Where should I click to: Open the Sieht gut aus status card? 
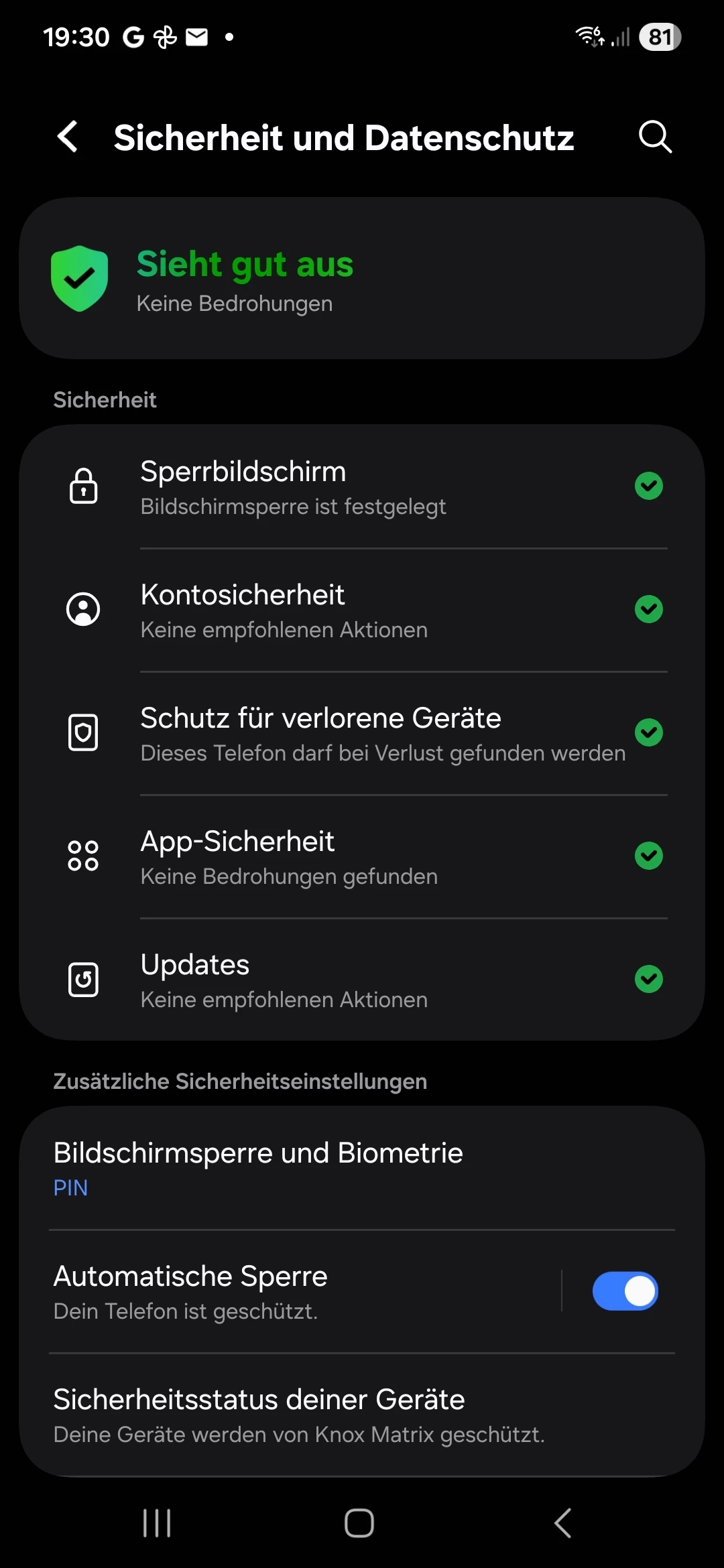click(362, 279)
